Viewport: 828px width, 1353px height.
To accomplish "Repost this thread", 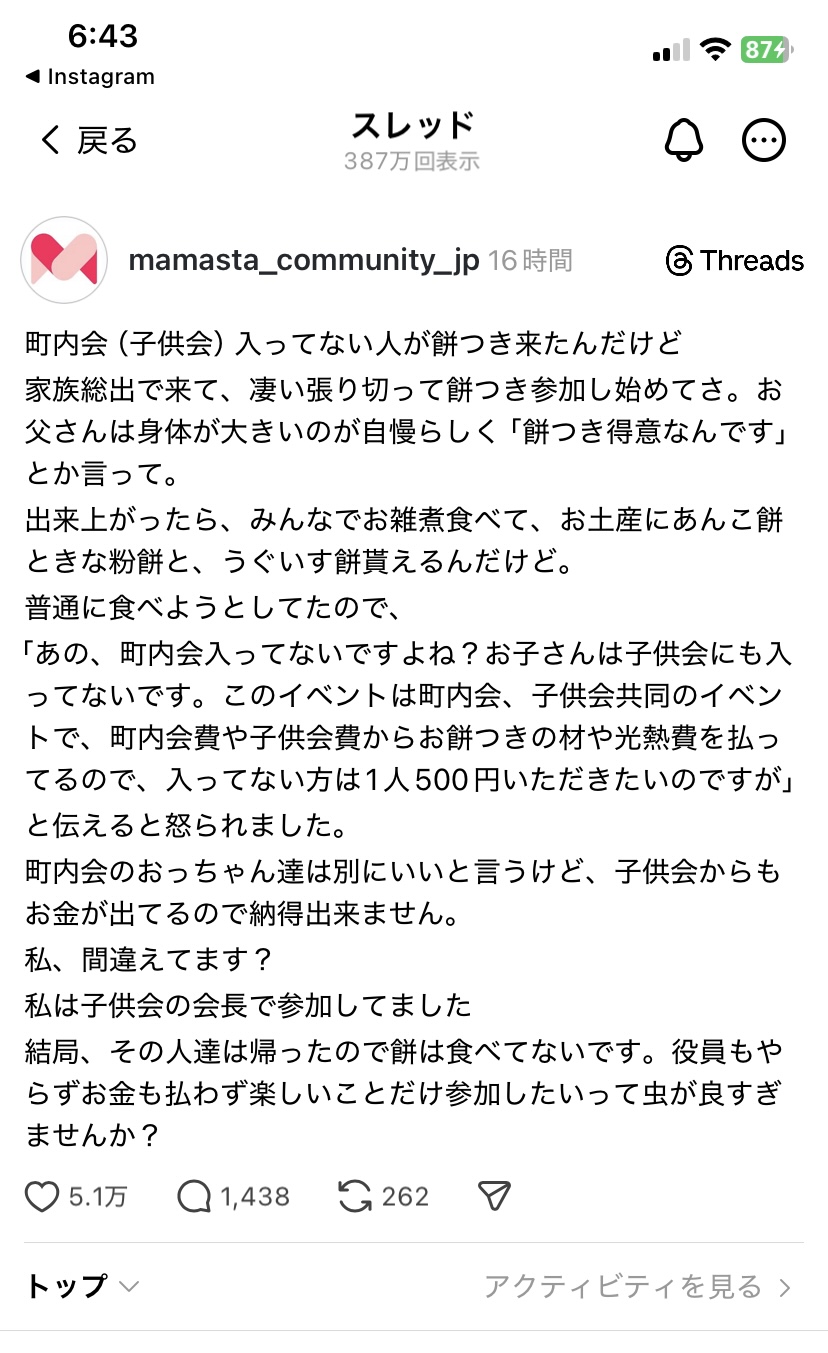I will tap(356, 1196).
